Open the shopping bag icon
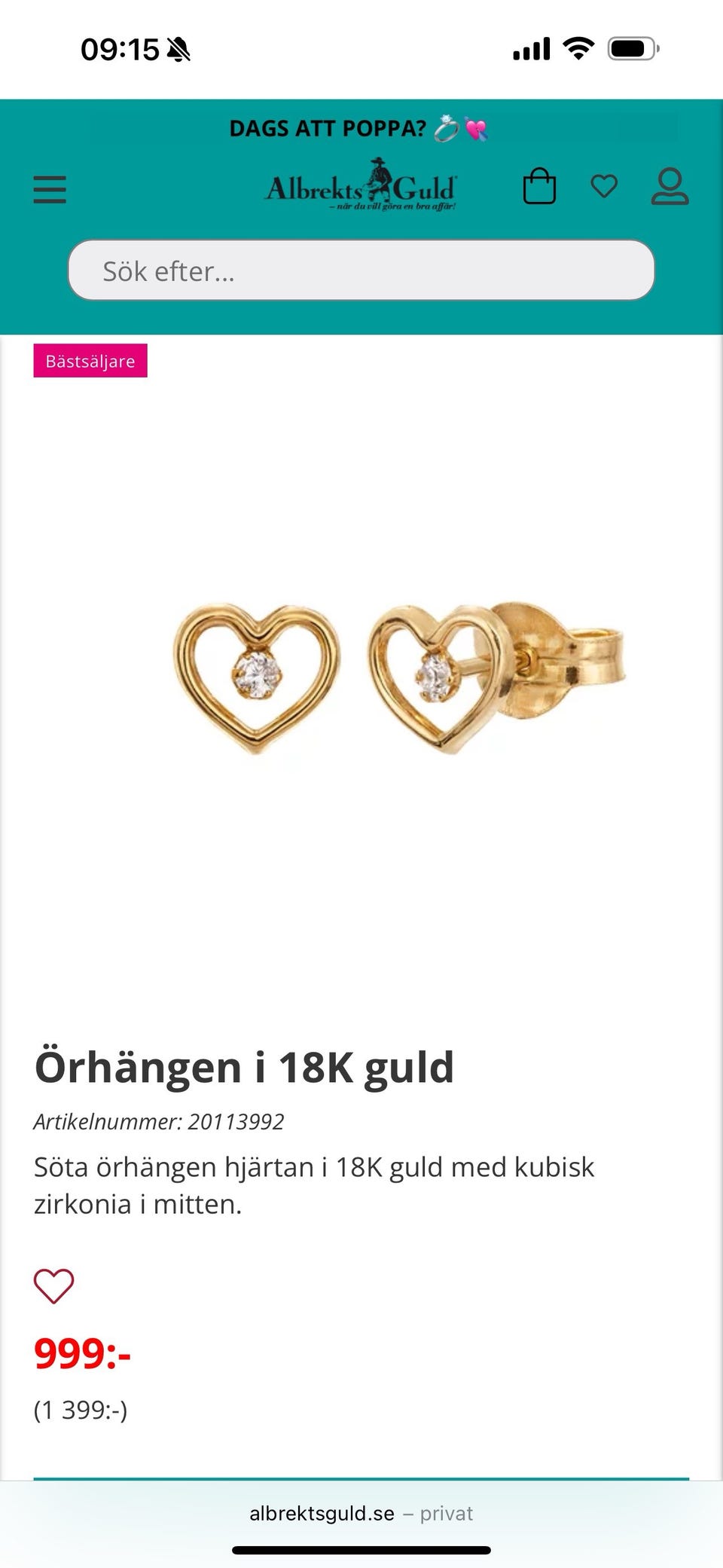The image size is (723, 1568). click(x=540, y=186)
